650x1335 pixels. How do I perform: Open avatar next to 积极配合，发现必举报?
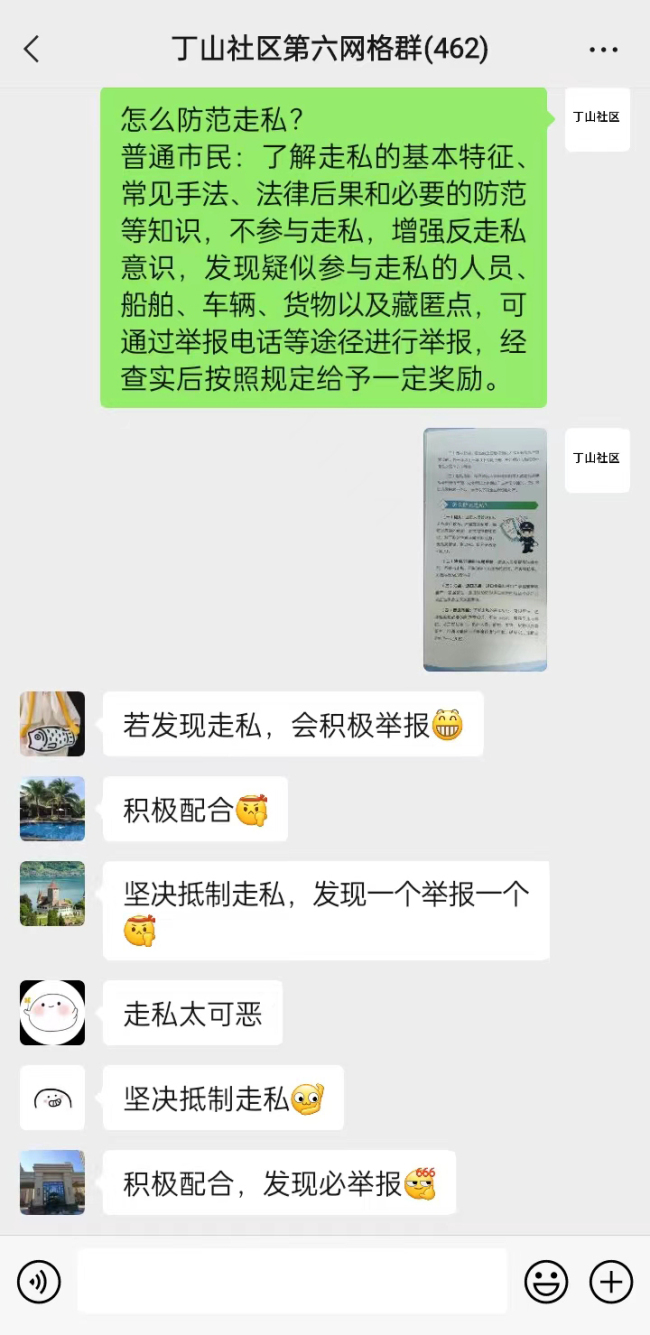tap(52, 1182)
